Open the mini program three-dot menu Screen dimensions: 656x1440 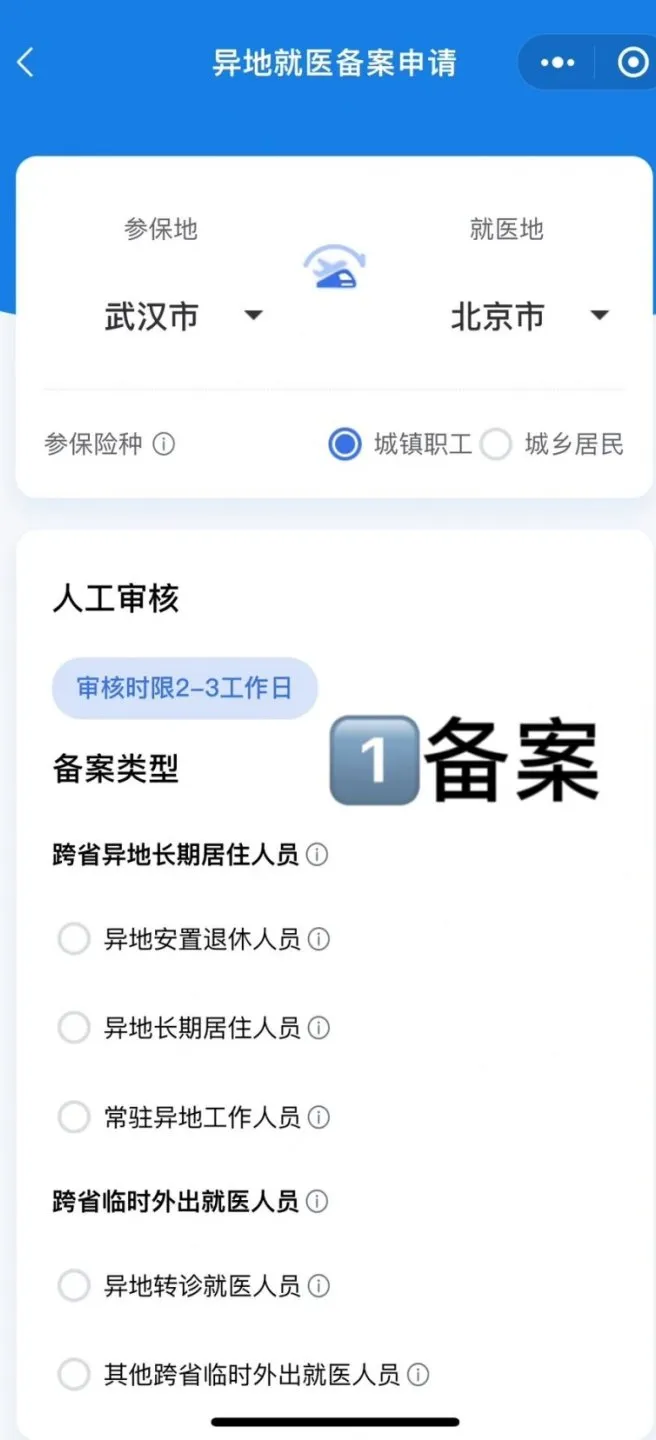point(557,62)
